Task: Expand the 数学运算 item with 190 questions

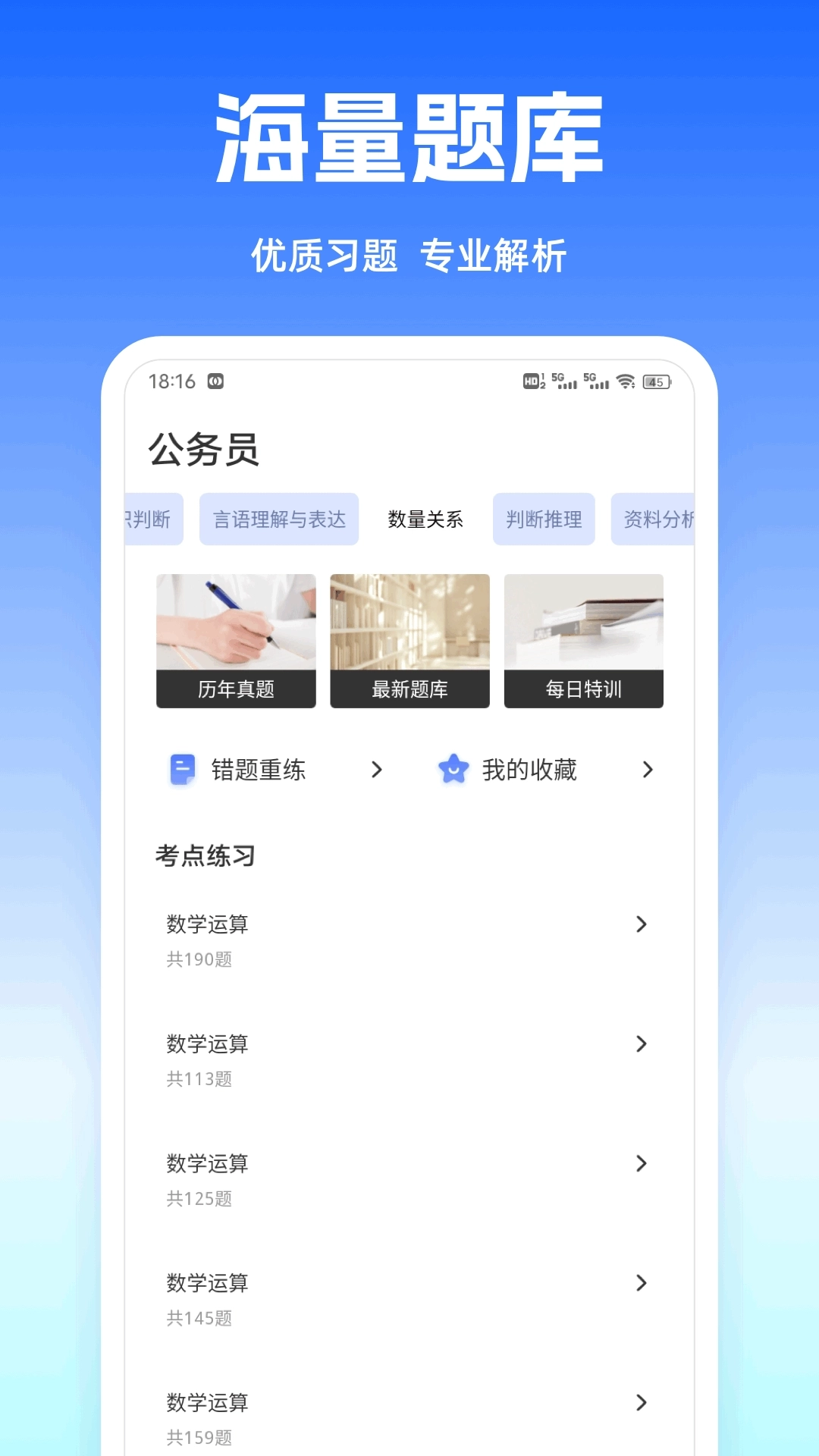Action: (x=642, y=924)
